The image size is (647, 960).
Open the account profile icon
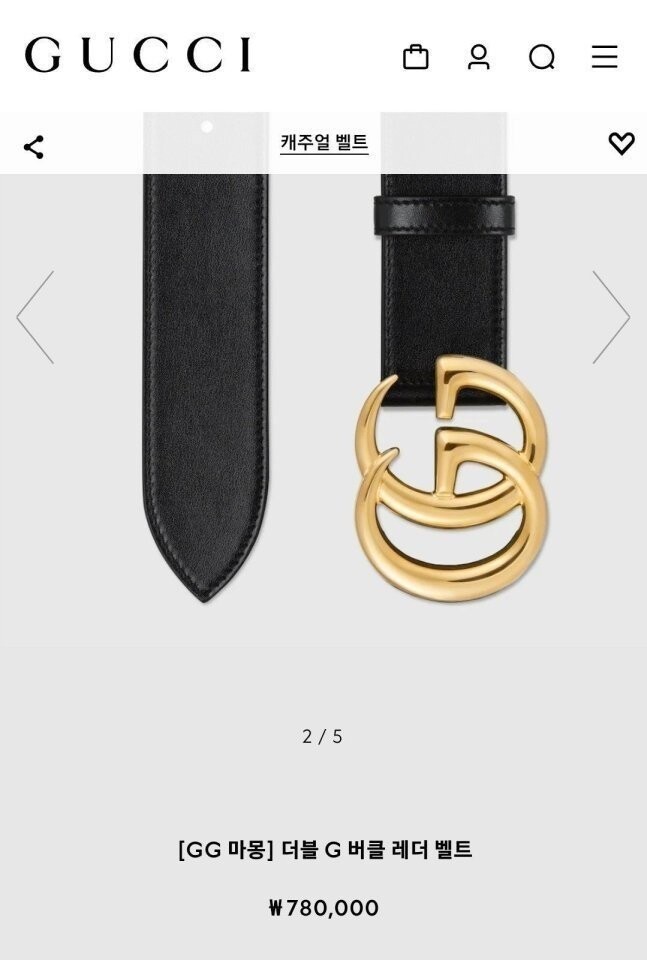tap(479, 57)
